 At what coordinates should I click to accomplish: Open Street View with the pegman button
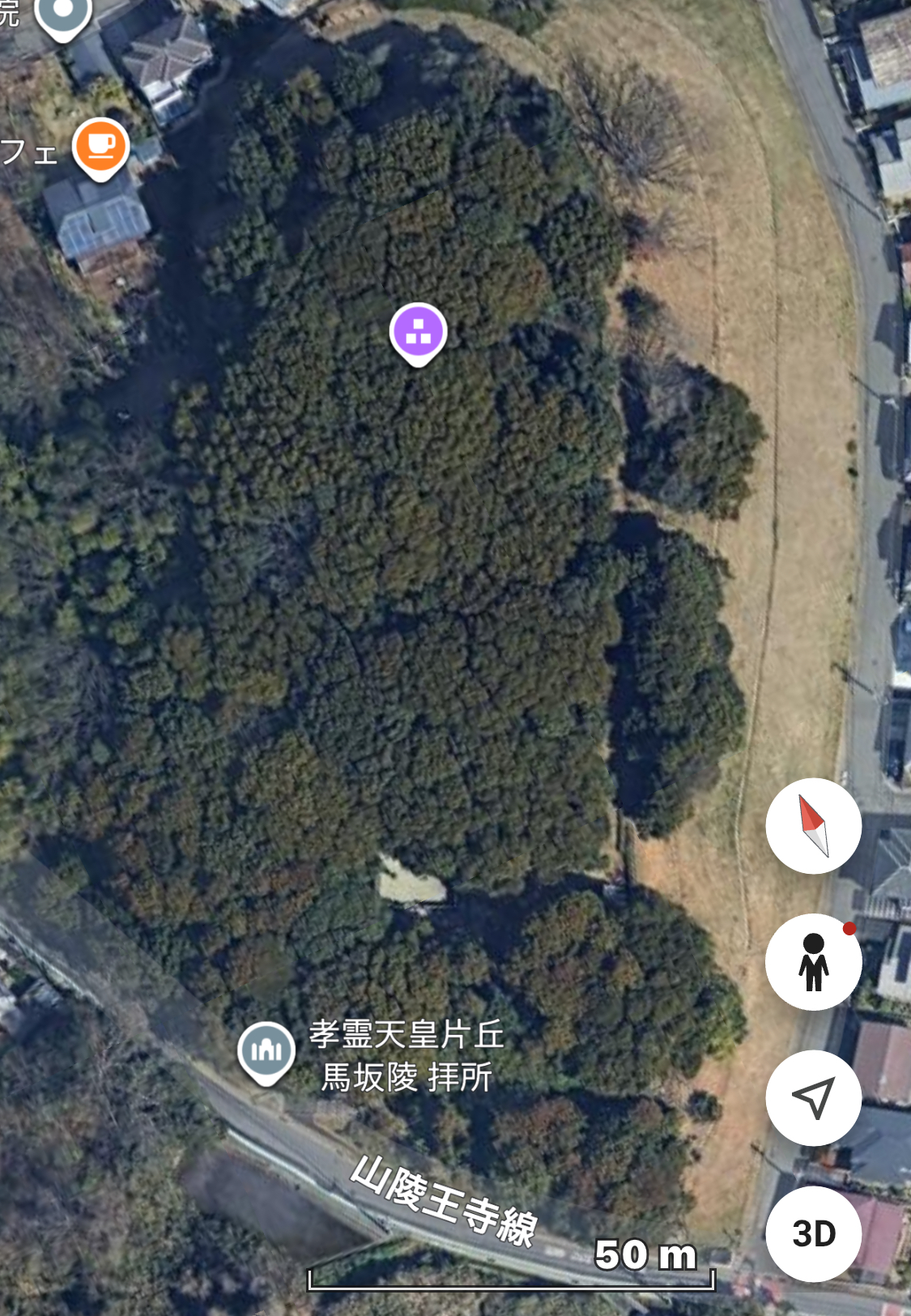813,962
